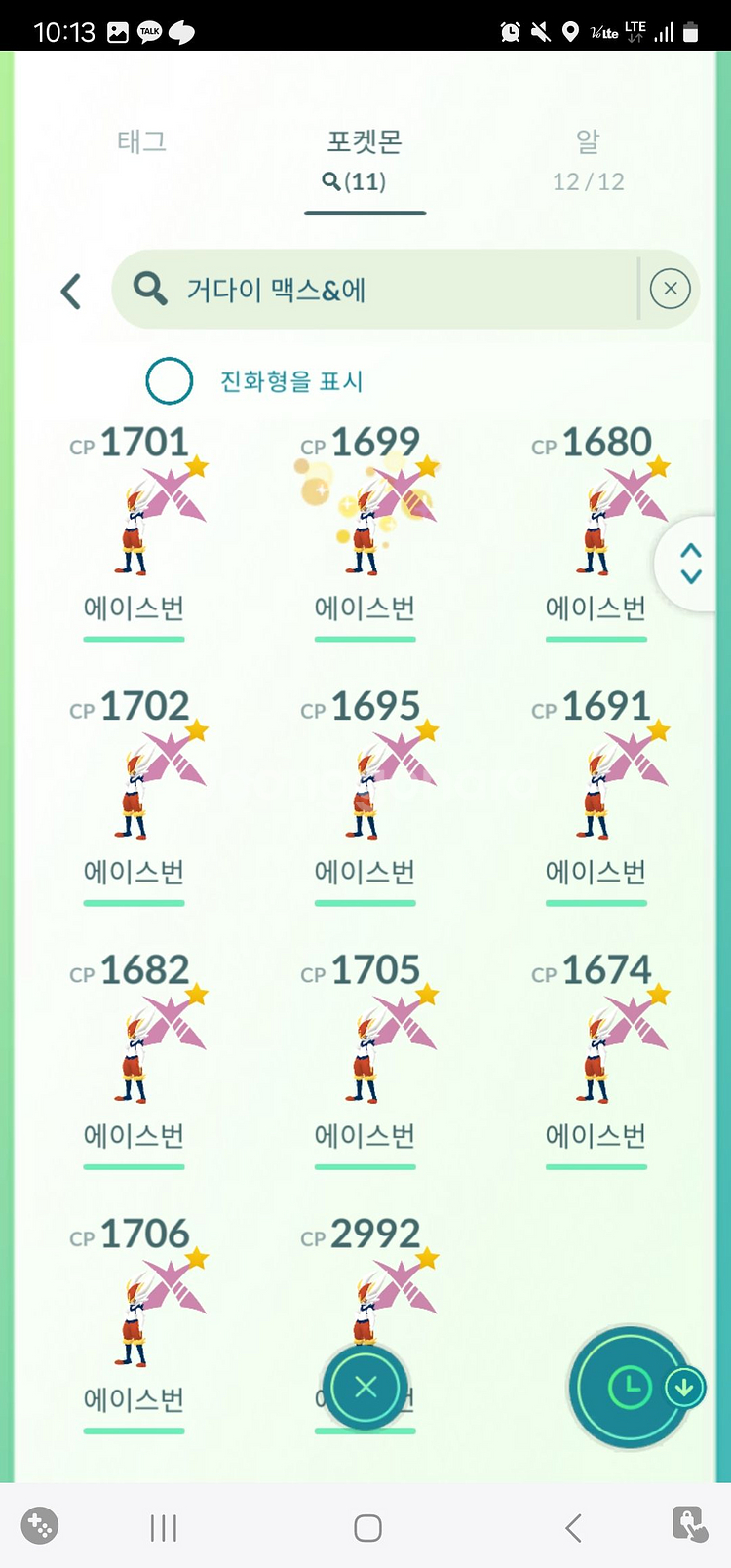The width and height of the screenshot is (731, 1568).
Task: Clear the search text with the circular X icon
Action: [670, 289]
